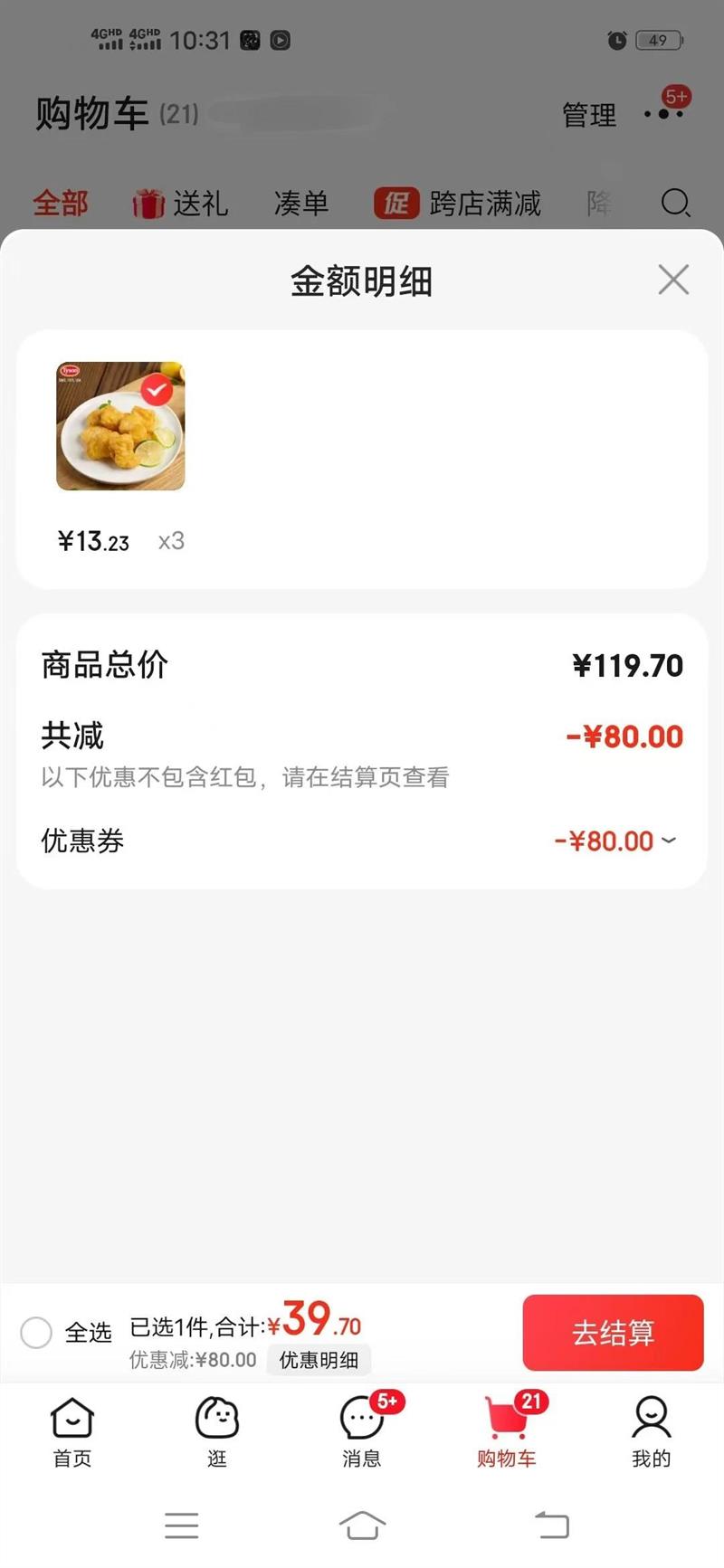Tap the chicken nugget product thumbnail
Image resolution: width=724 pixels, height=1568 pixels.
pos(120,426)
